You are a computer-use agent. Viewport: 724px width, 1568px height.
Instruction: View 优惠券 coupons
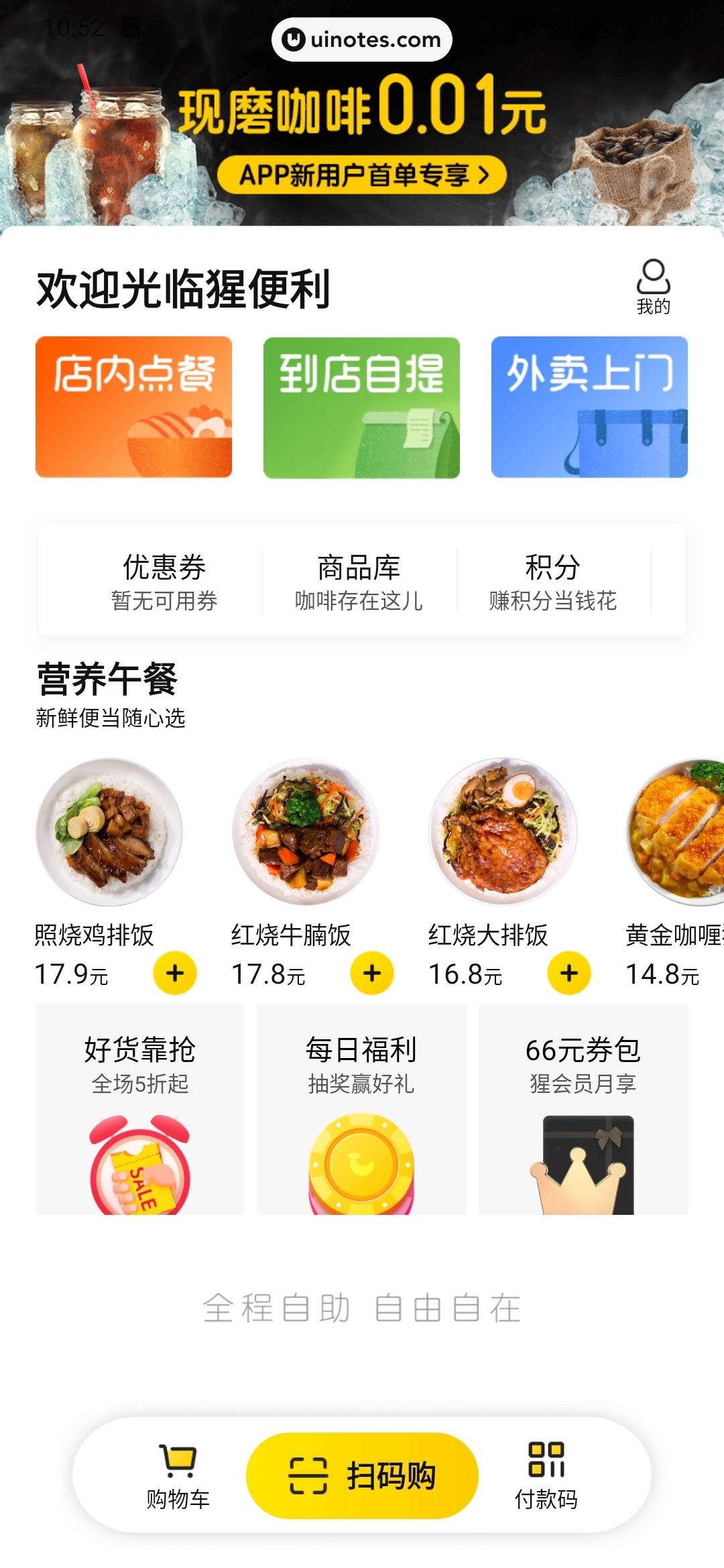point(164,581)
